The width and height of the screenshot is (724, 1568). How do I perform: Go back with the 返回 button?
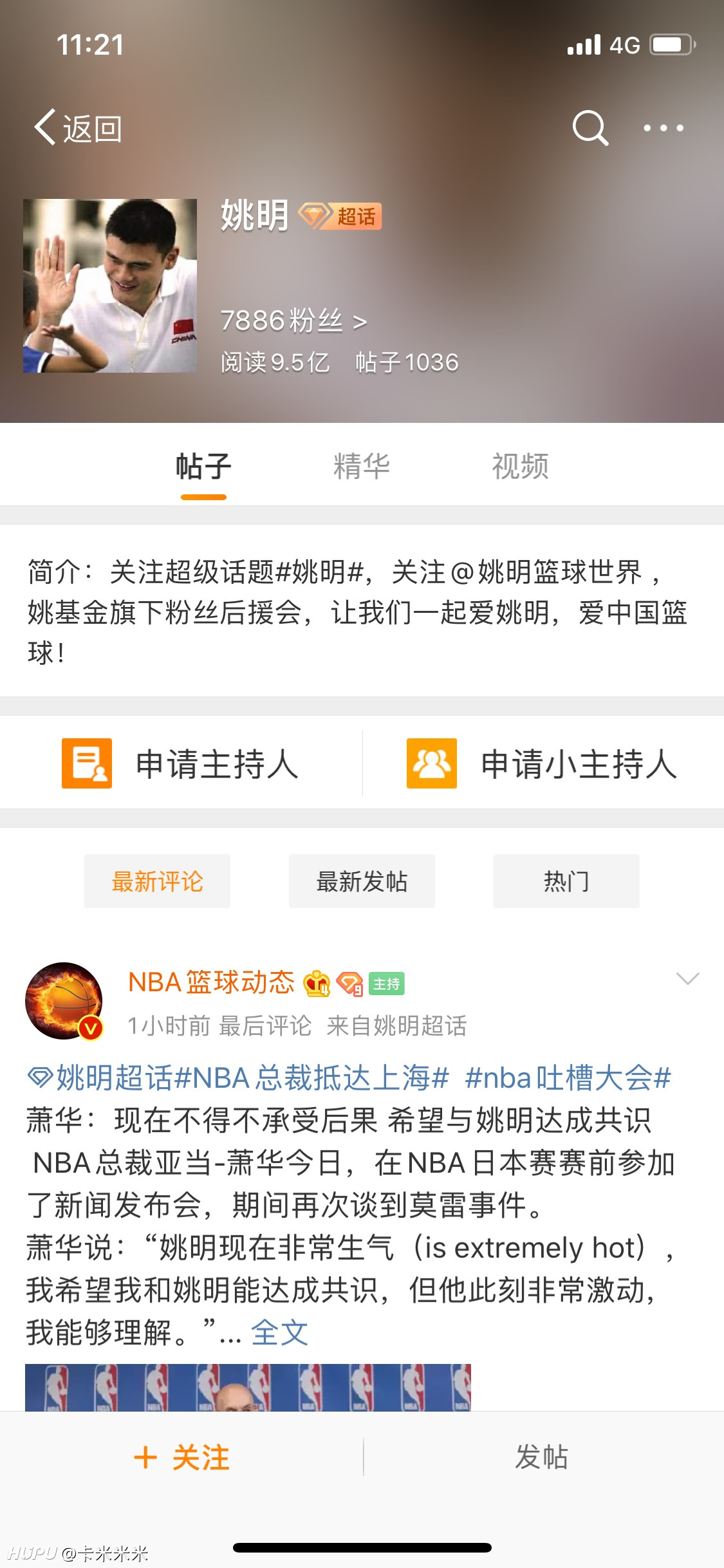(78, 128)
